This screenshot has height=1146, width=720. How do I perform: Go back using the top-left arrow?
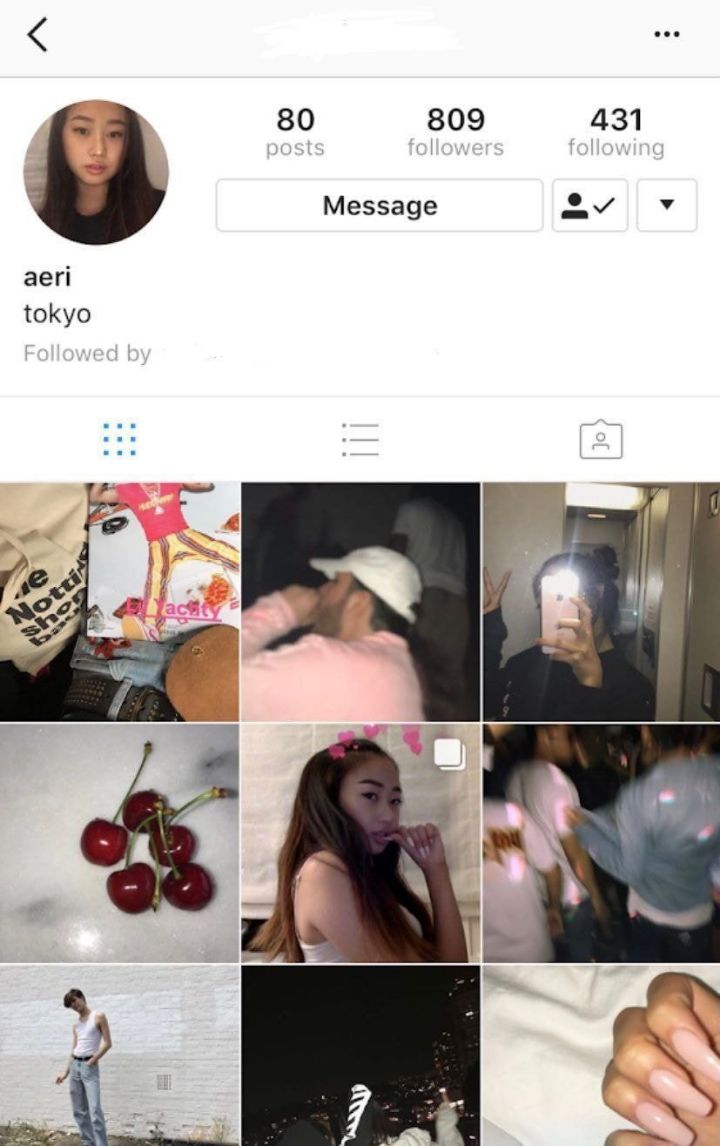click(38, 36)
